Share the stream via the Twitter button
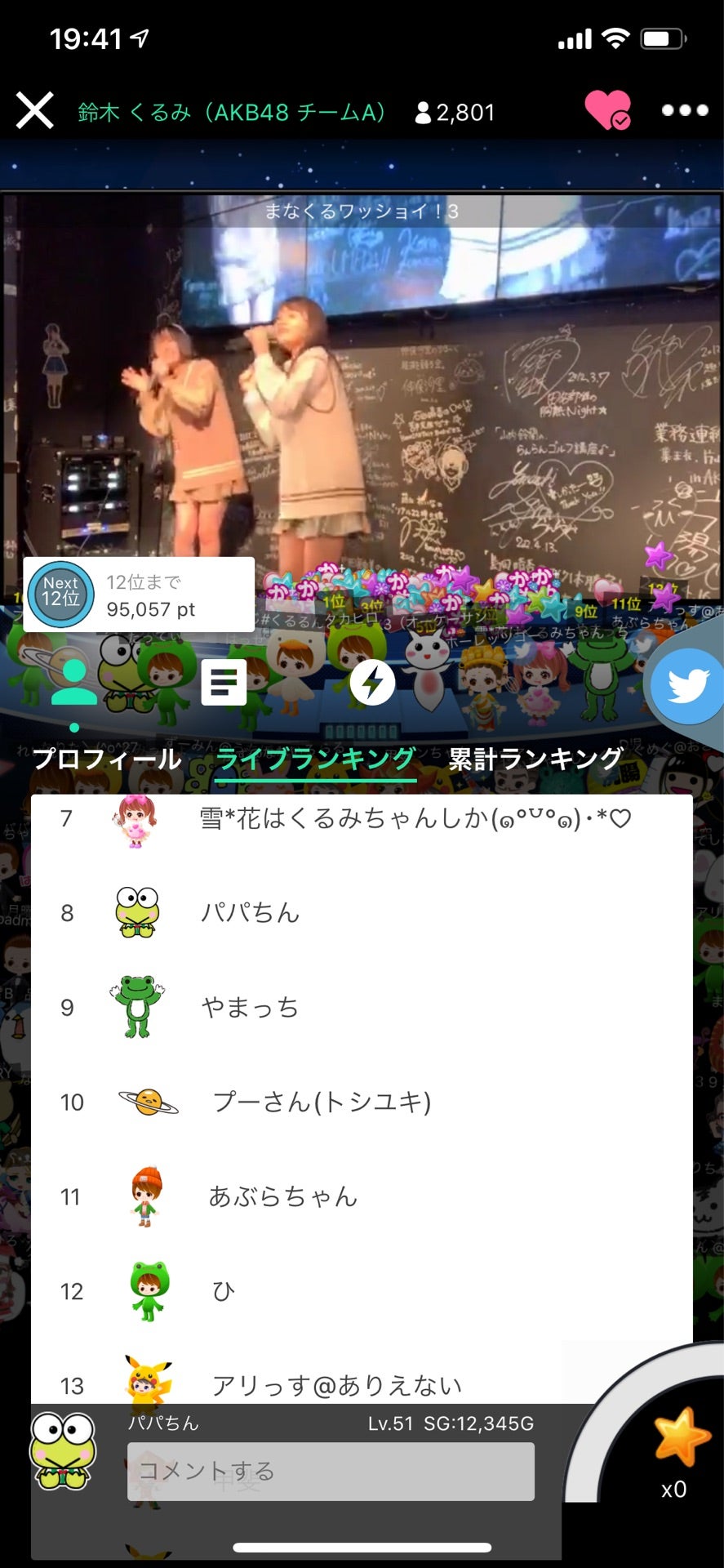 (x=687, y=686)
